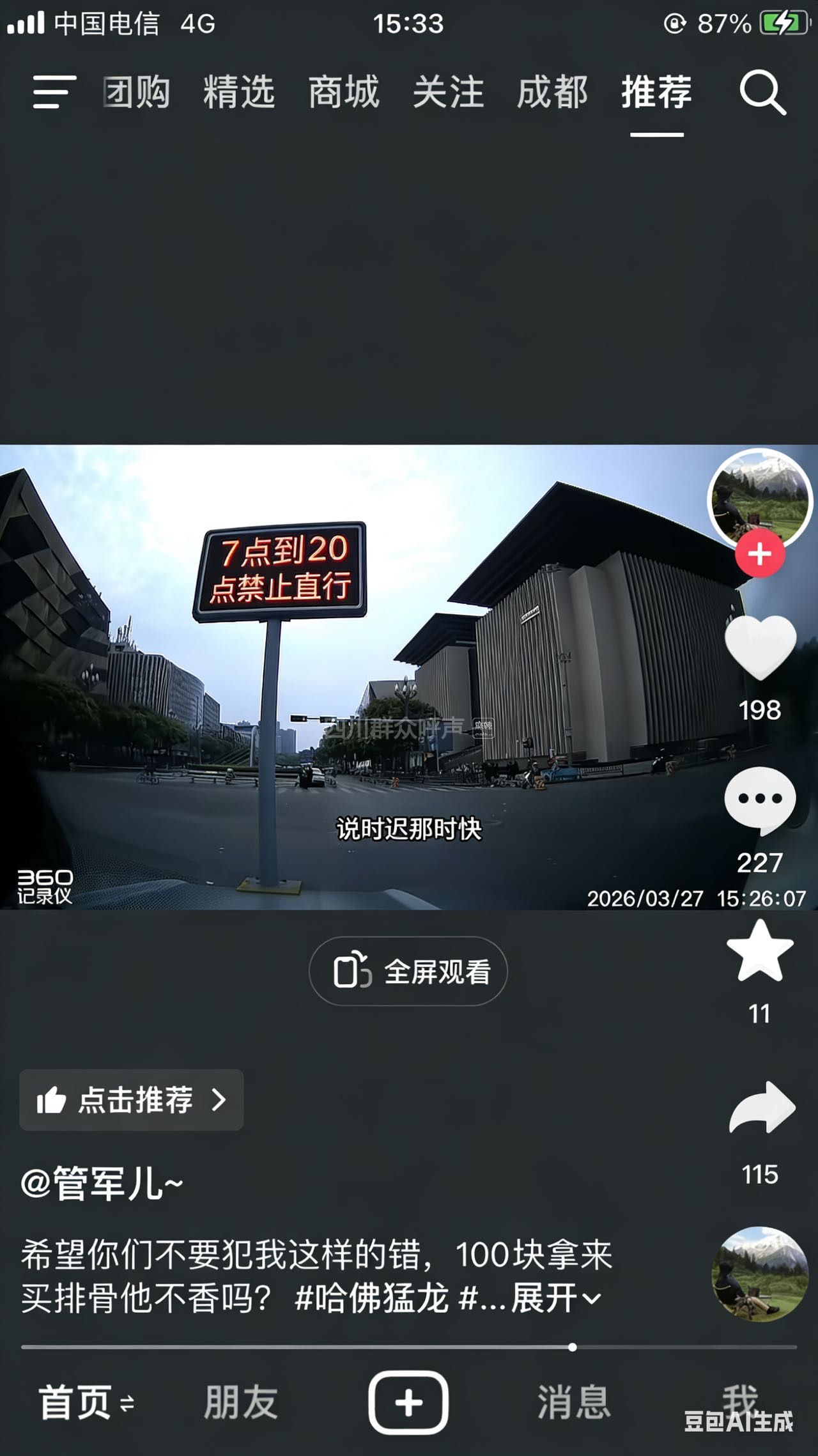Screen dimensions: 818x1456
Task: Switch to the 团购 tab
Action: point(137,92)
